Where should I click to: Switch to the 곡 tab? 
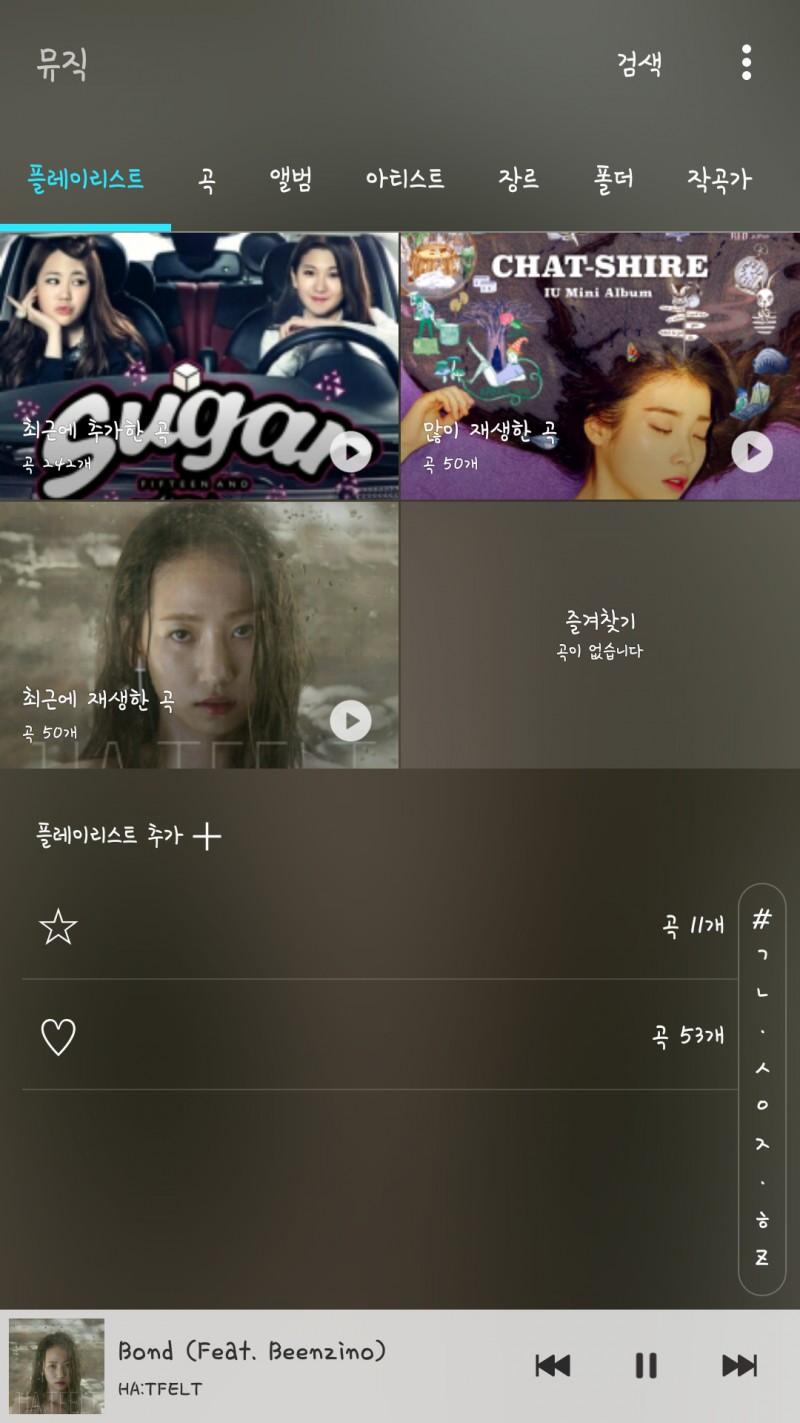pos(206,180)
